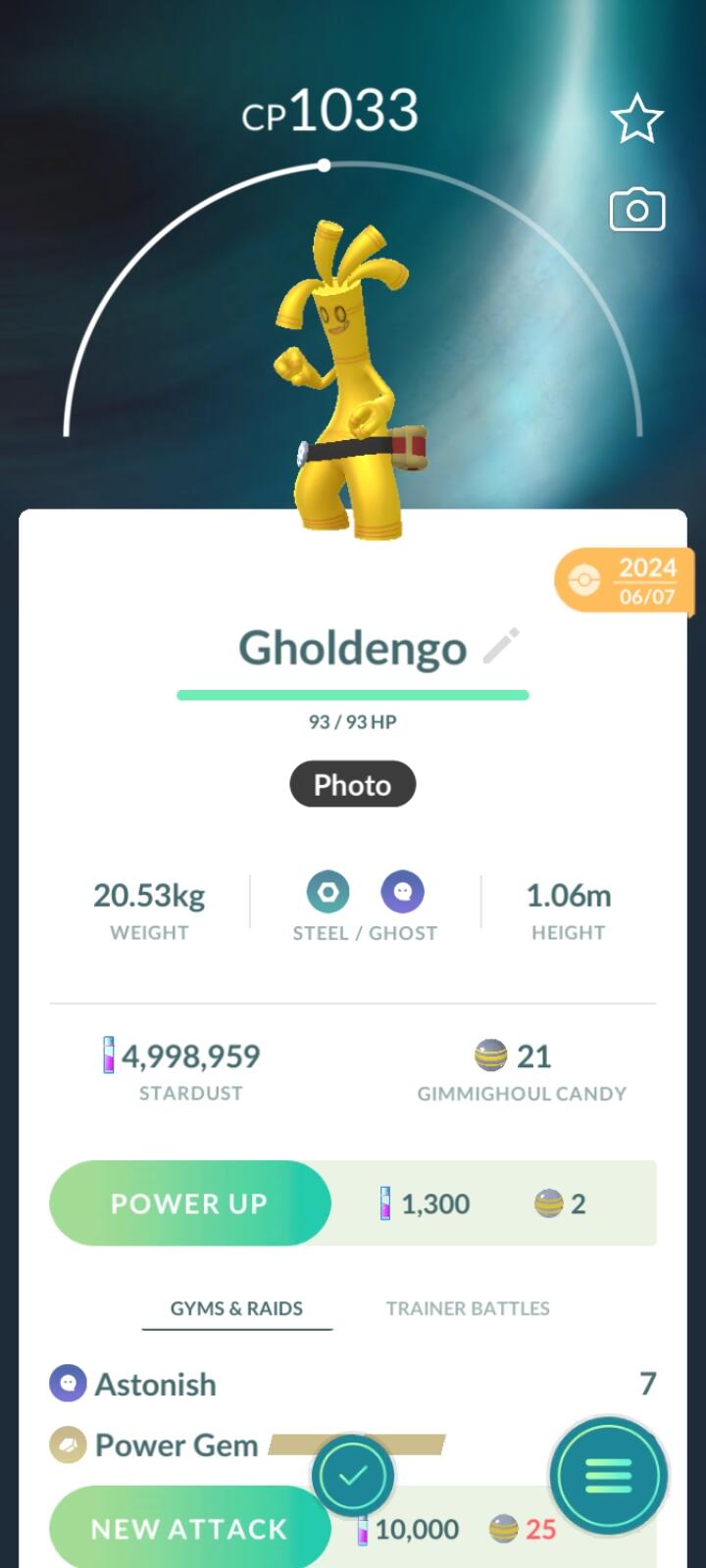Tap the Photo button
Screen dimensions: 706x1568
tap(352, 785)
